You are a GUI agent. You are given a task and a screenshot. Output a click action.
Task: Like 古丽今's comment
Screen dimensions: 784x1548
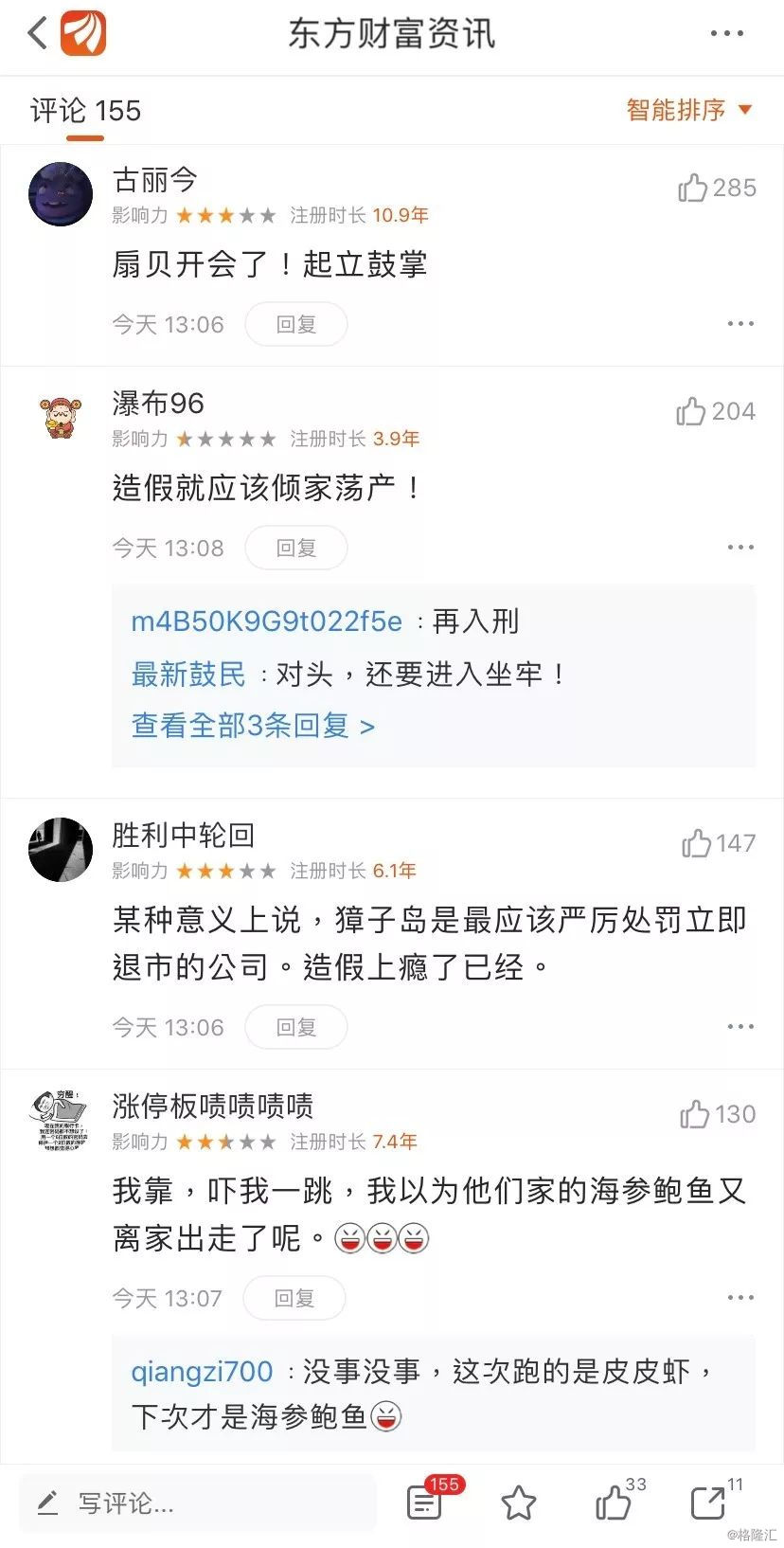pyautogui.click(x=693, y=188)
